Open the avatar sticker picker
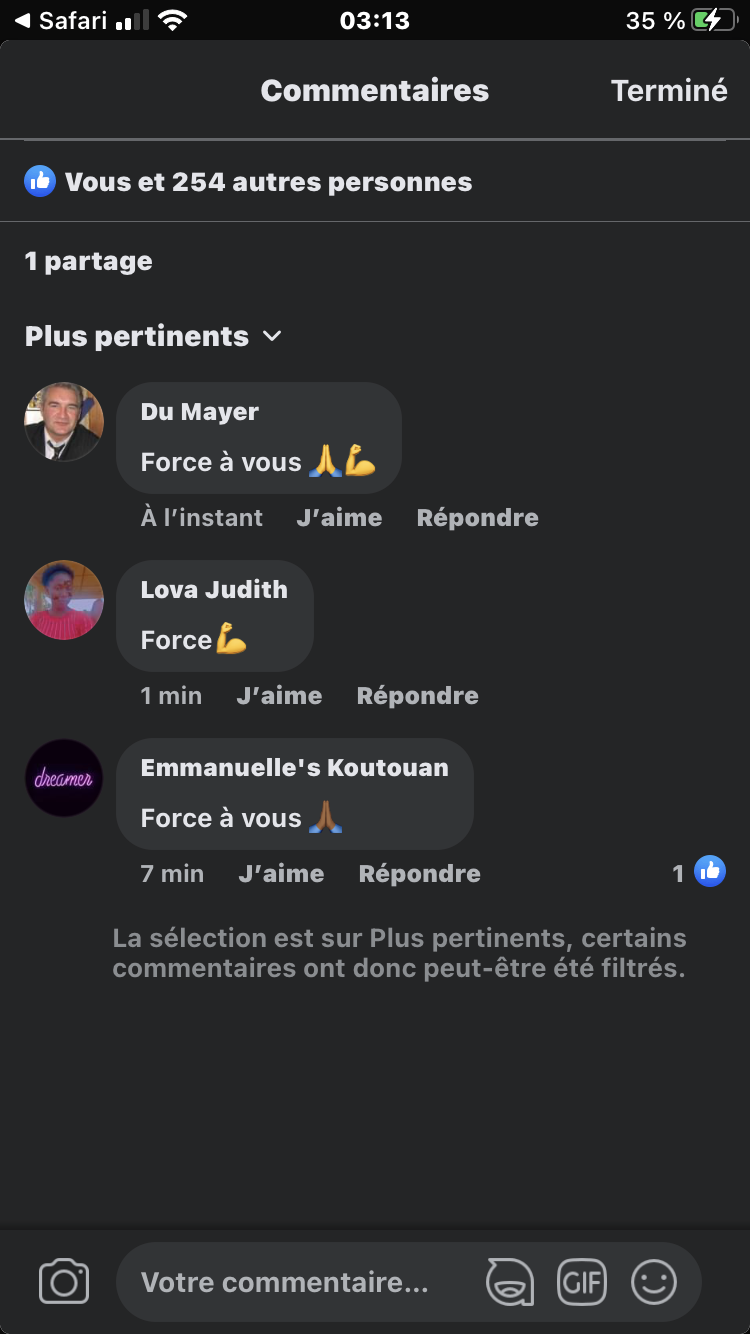Screen dimensions: 750x1334 [510, 1282]
